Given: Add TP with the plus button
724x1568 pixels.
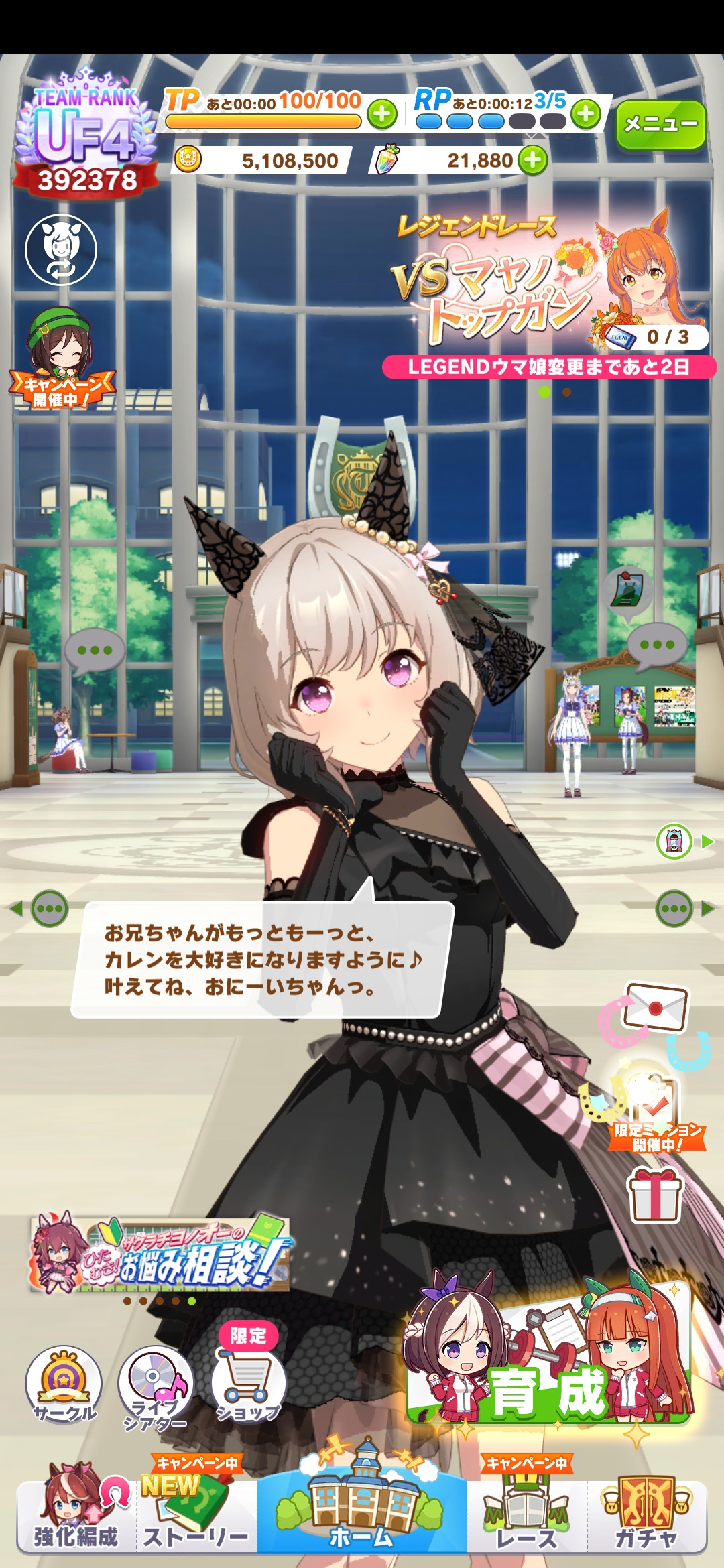Looking at the screenshot, I should point(382,114).
